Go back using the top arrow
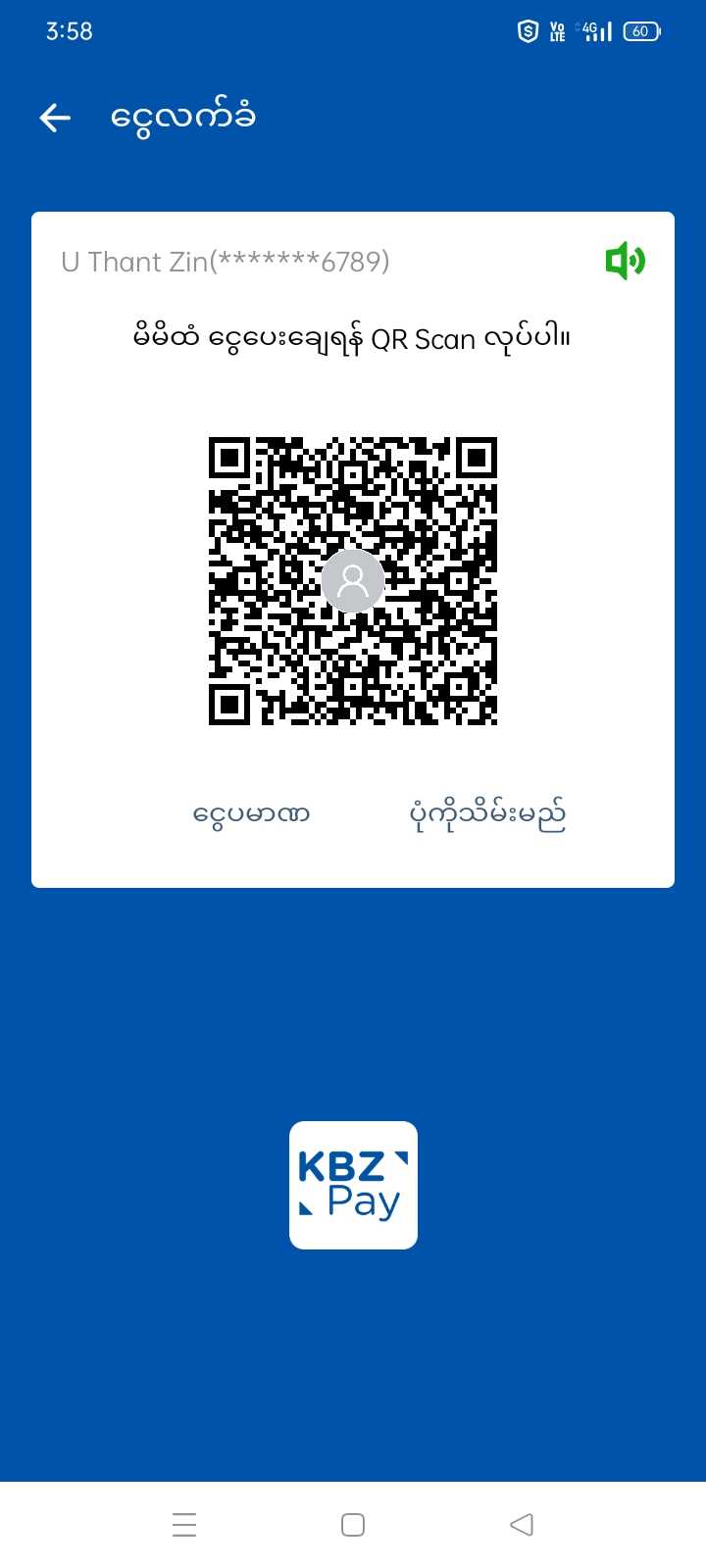The width and height of the screenshot is (706, 1568). pos(55,119)
